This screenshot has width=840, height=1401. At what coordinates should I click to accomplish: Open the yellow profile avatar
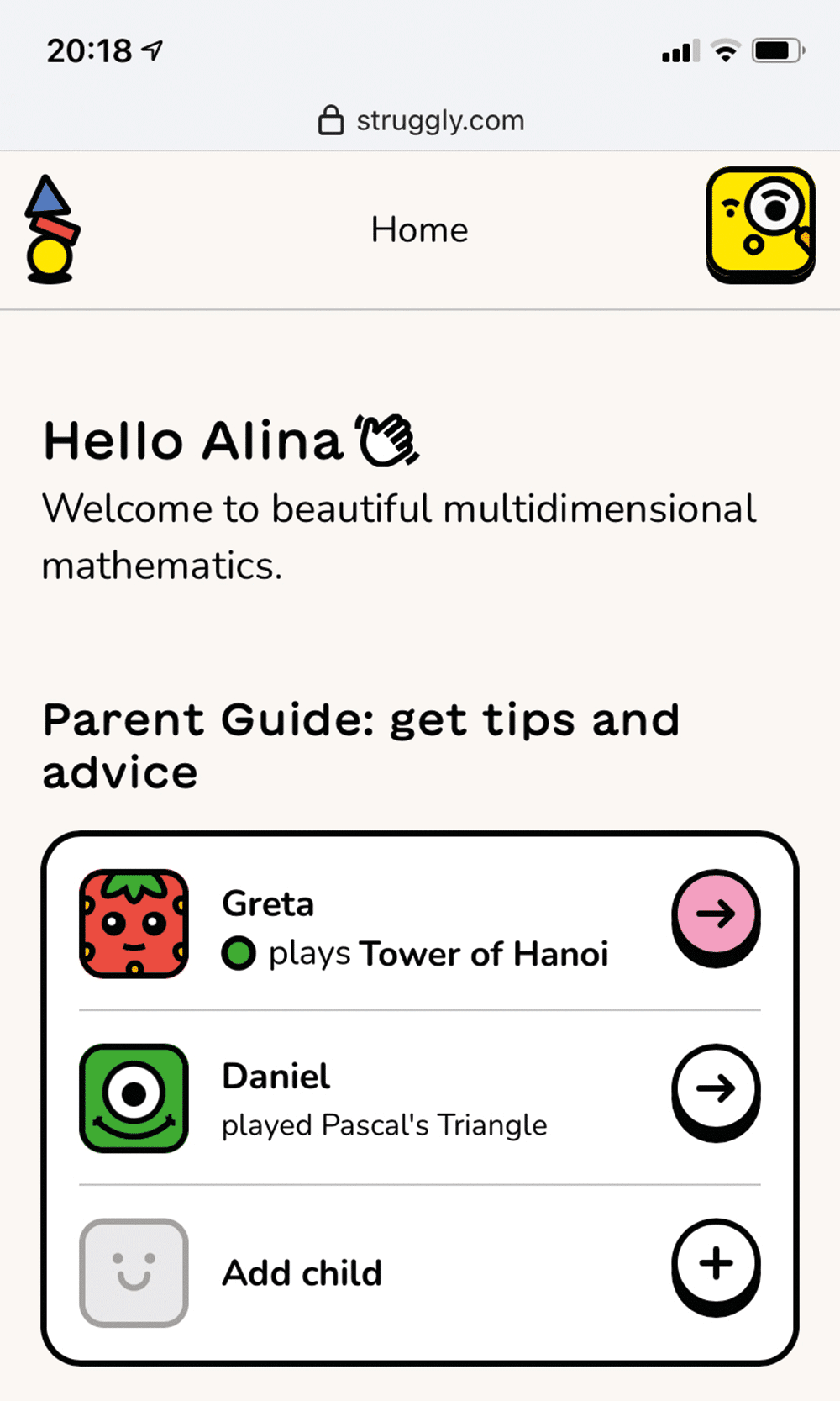point(760,224)
